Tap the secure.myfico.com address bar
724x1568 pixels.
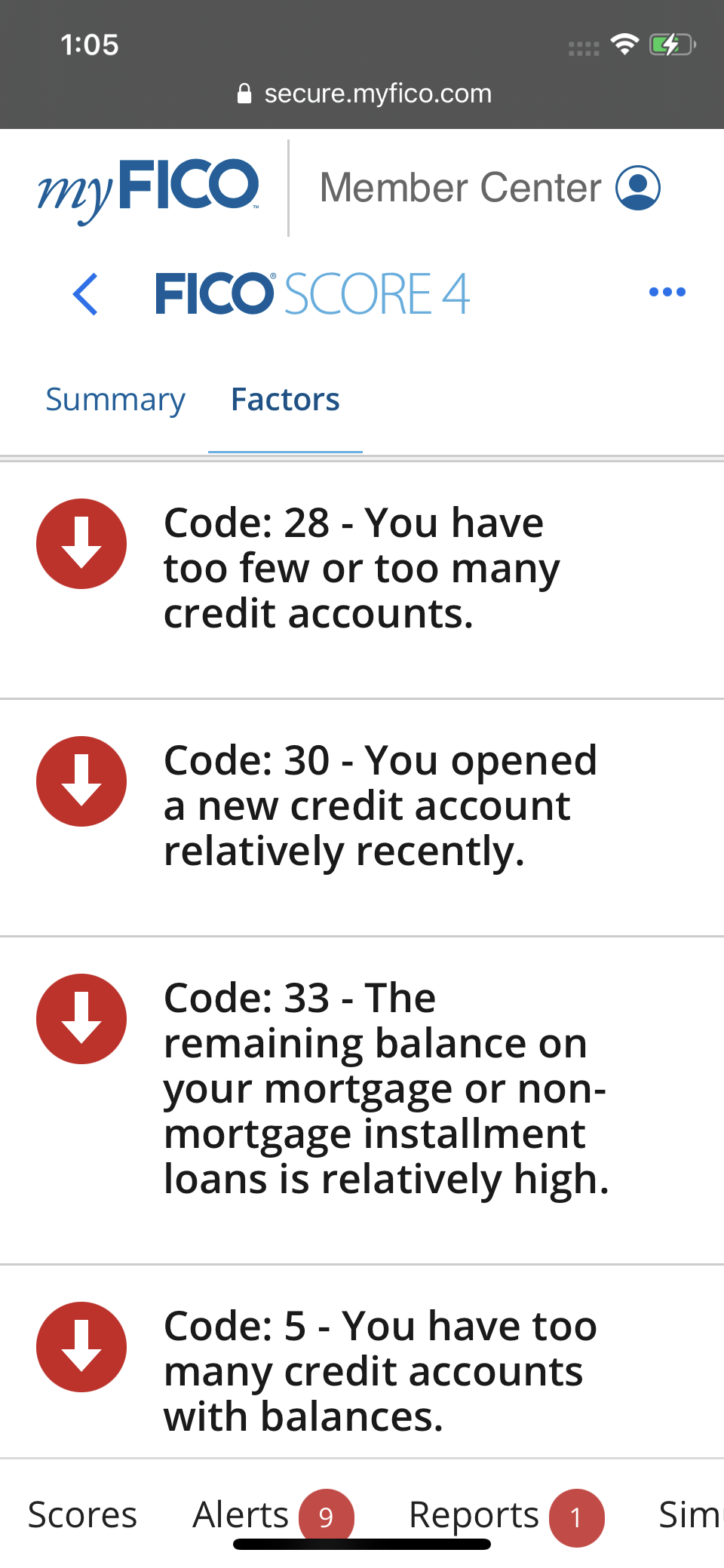(362, 93)
